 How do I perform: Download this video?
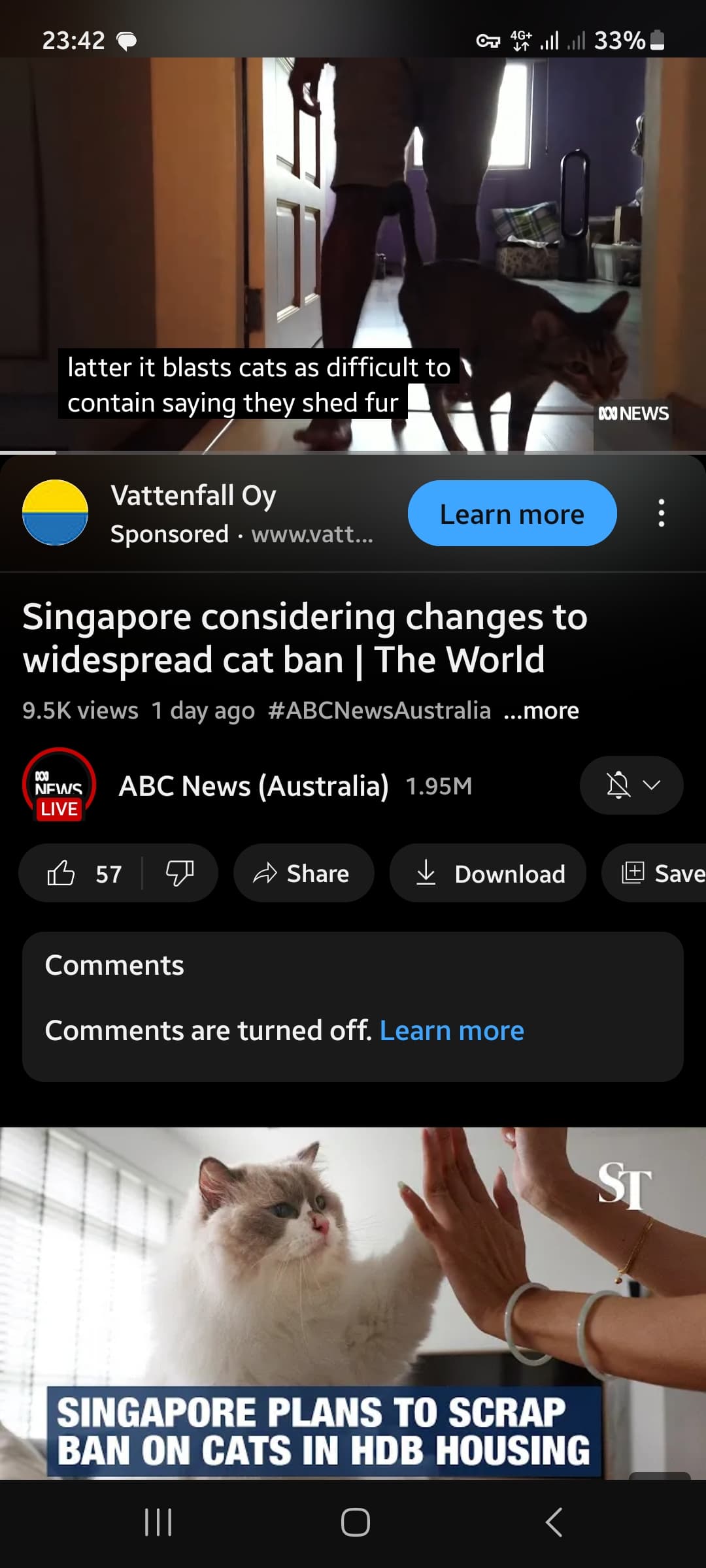pyautogui.click(x=488, y=874)
